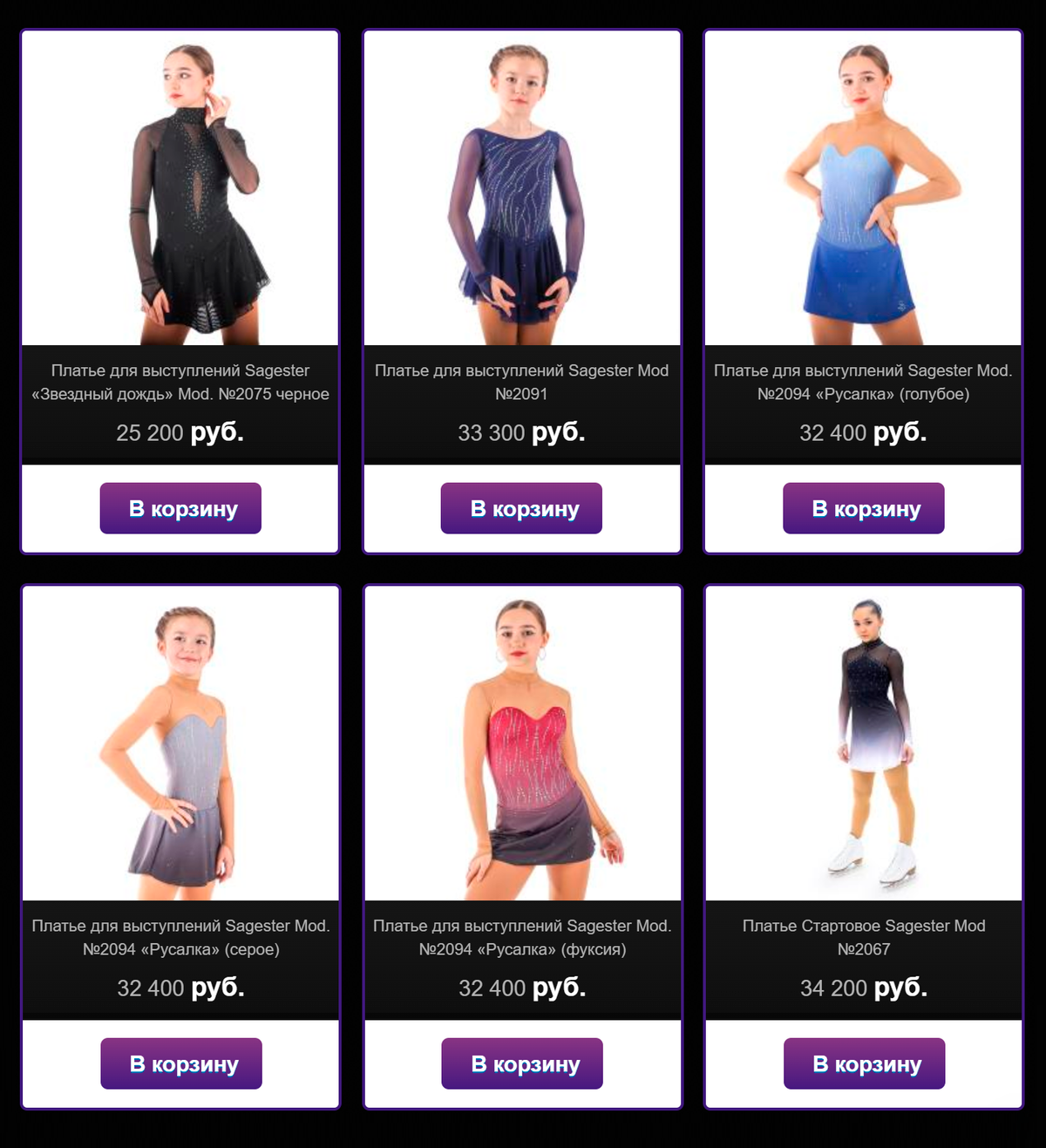Add «Русалка» (фуксия) dress to cart
1046x1148 pixels.
[522, 1063]
